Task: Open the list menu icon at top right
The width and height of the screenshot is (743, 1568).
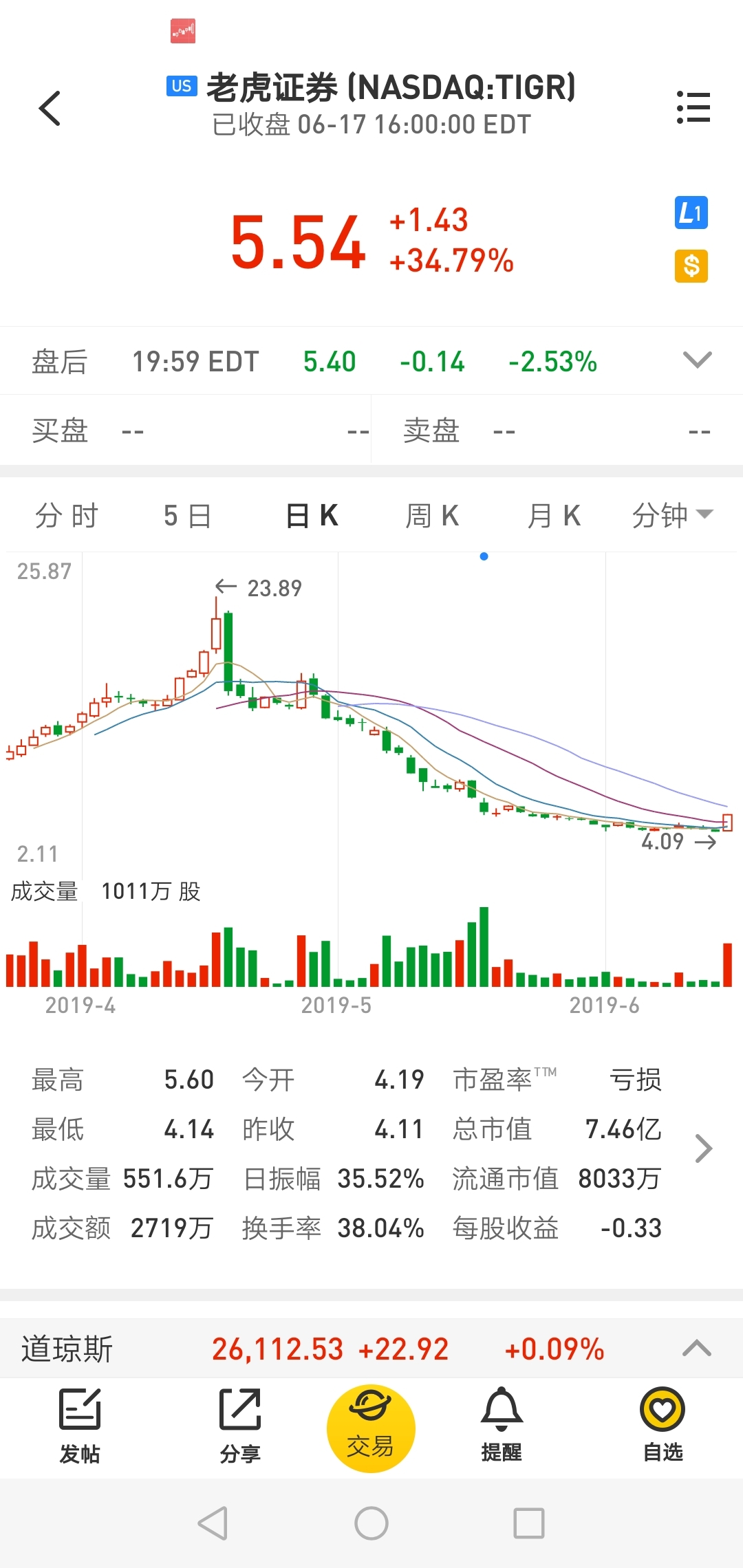Action: point(693,107)
